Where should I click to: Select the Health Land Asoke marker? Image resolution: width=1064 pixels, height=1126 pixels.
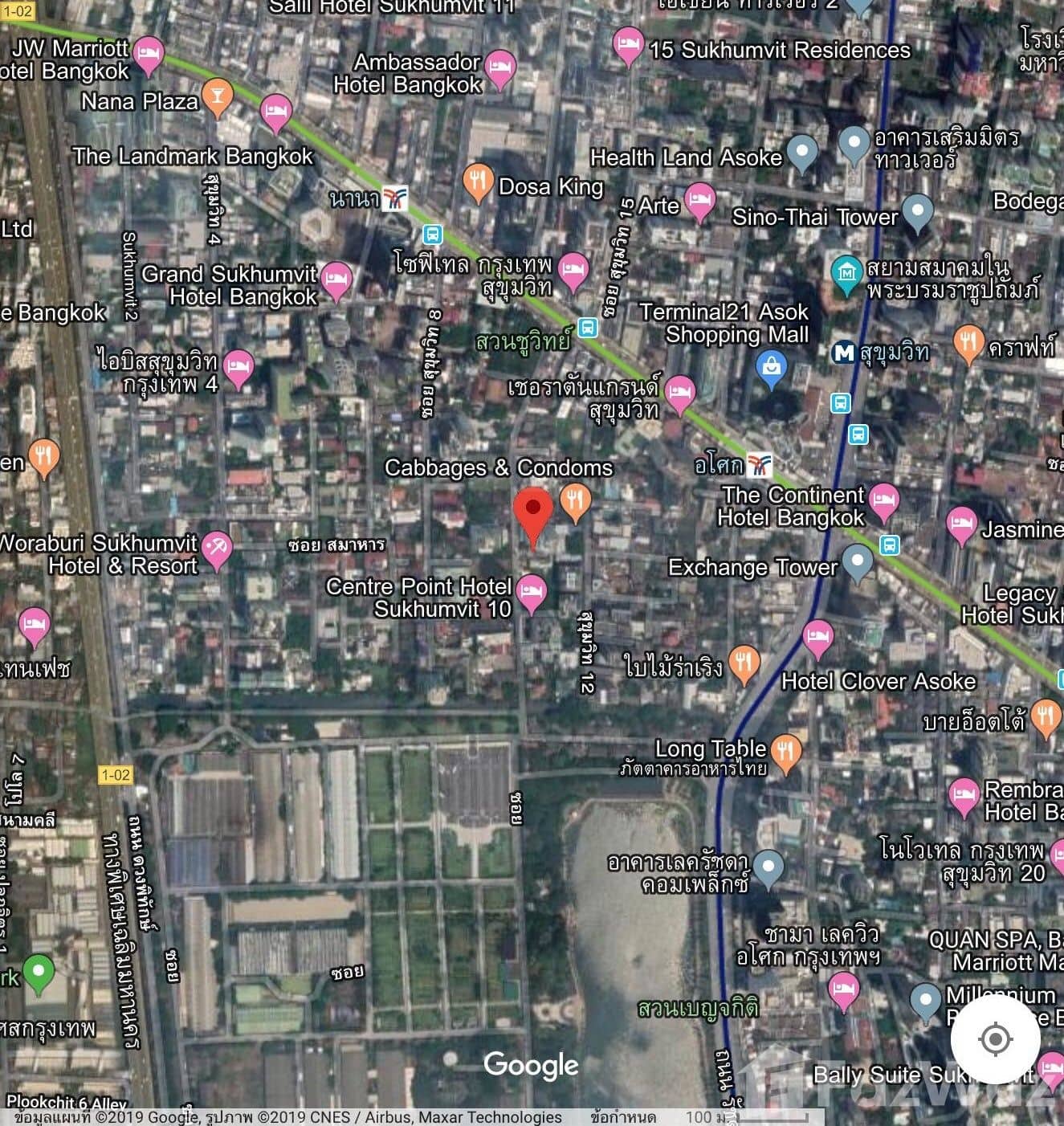click(801, 151)
